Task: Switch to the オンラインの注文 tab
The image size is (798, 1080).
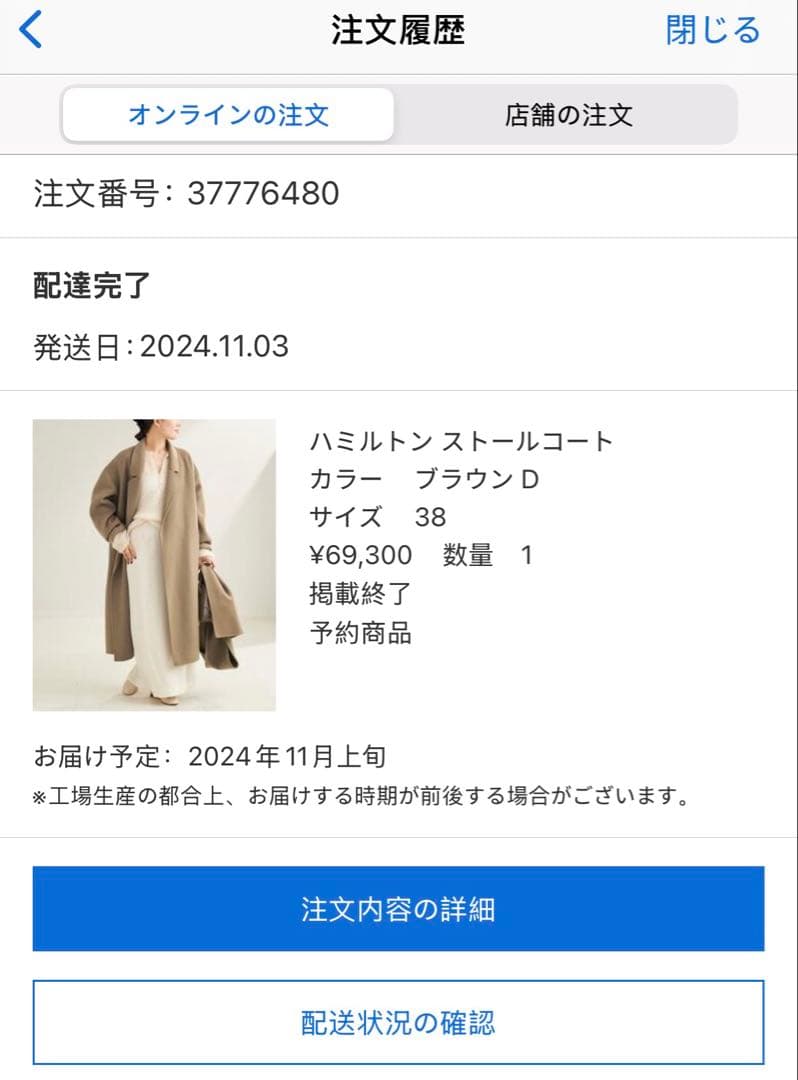Action: pyautogui.click(x=228, y=115)
